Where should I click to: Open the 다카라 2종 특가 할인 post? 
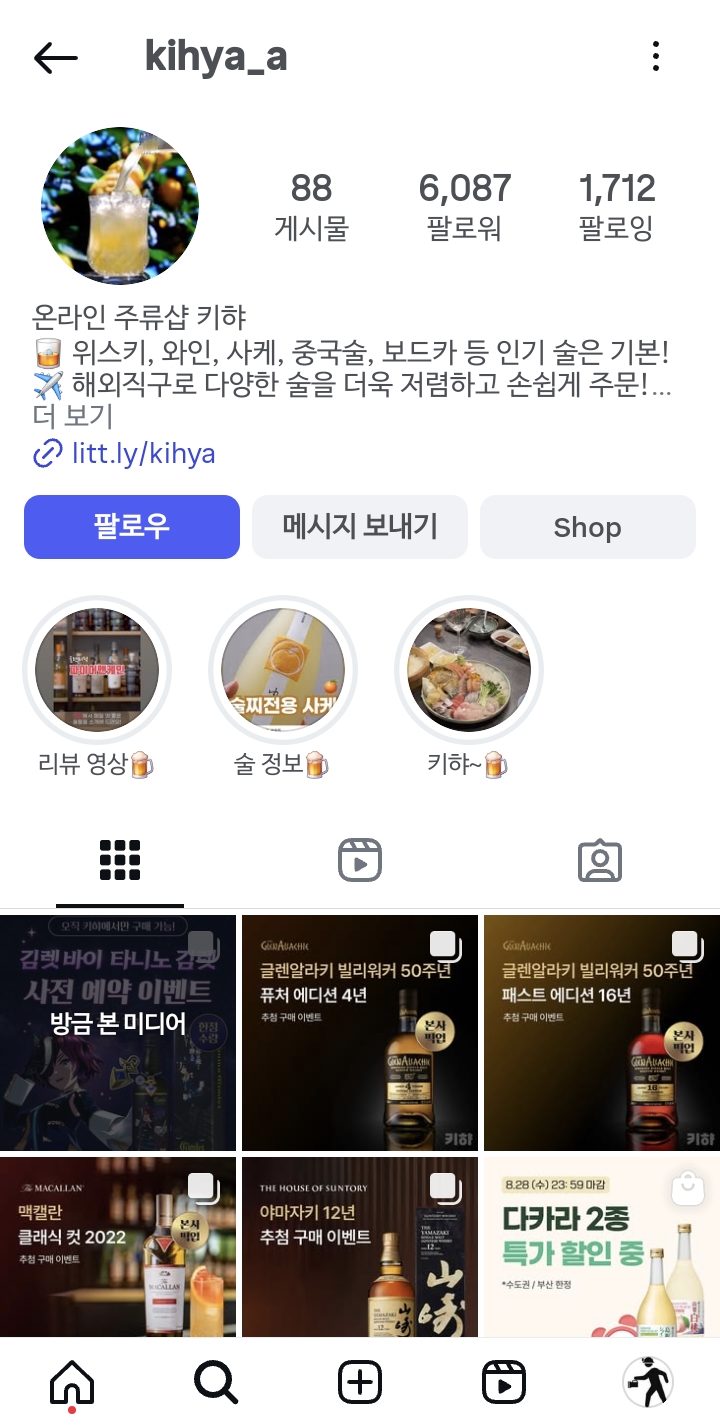pyautogui.click(x=601, y=1247)
